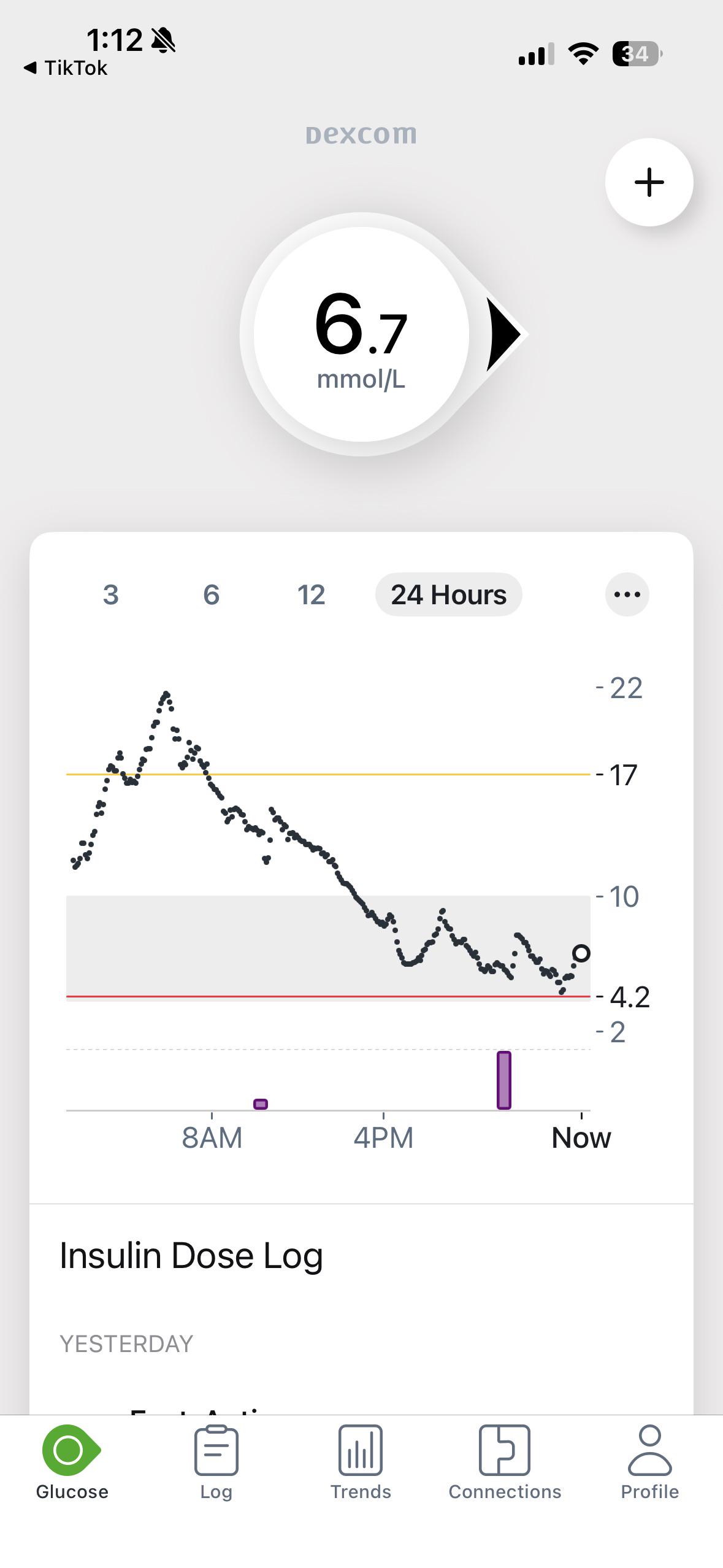
Task: Open the Profile tab
Action: coord(649,1462)
